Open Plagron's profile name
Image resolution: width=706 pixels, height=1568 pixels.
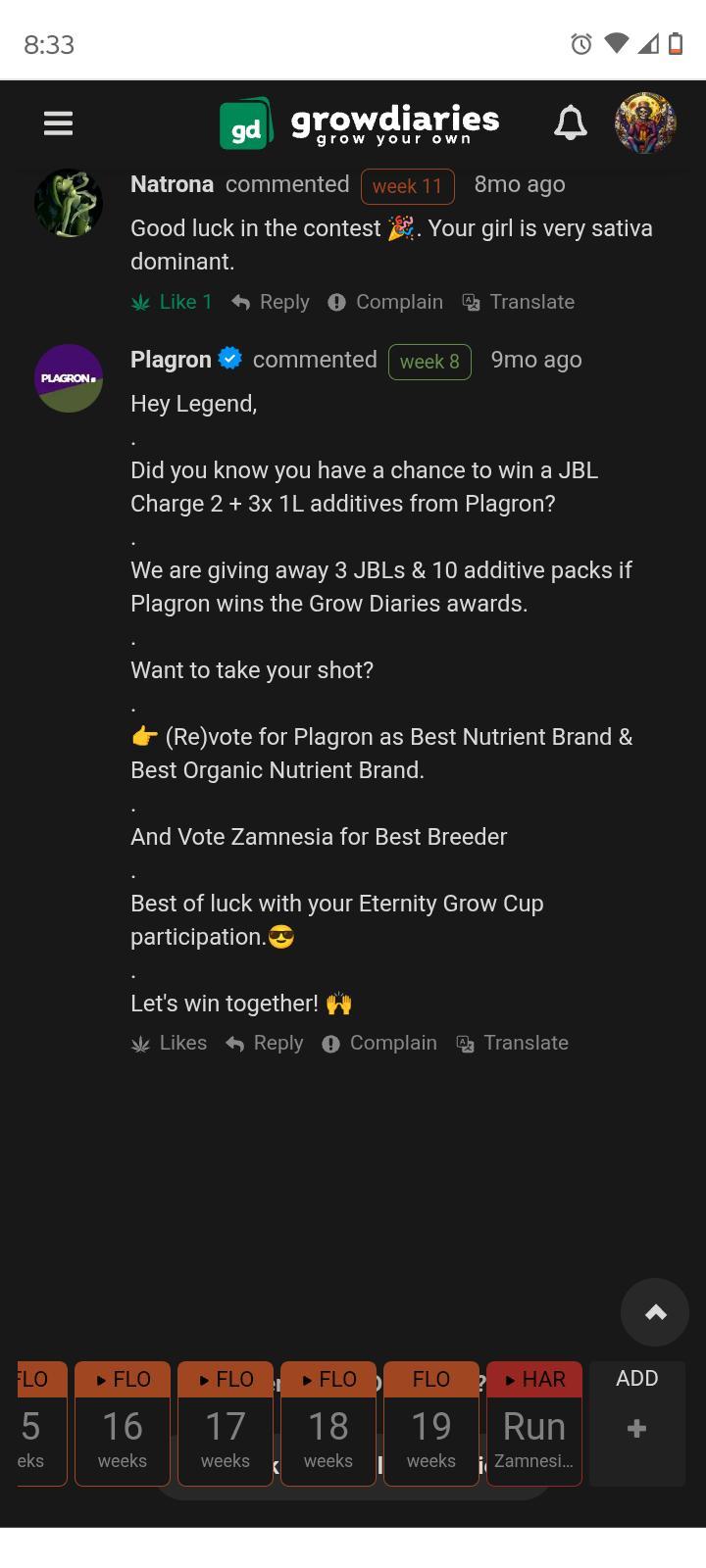tap(171, 360)
